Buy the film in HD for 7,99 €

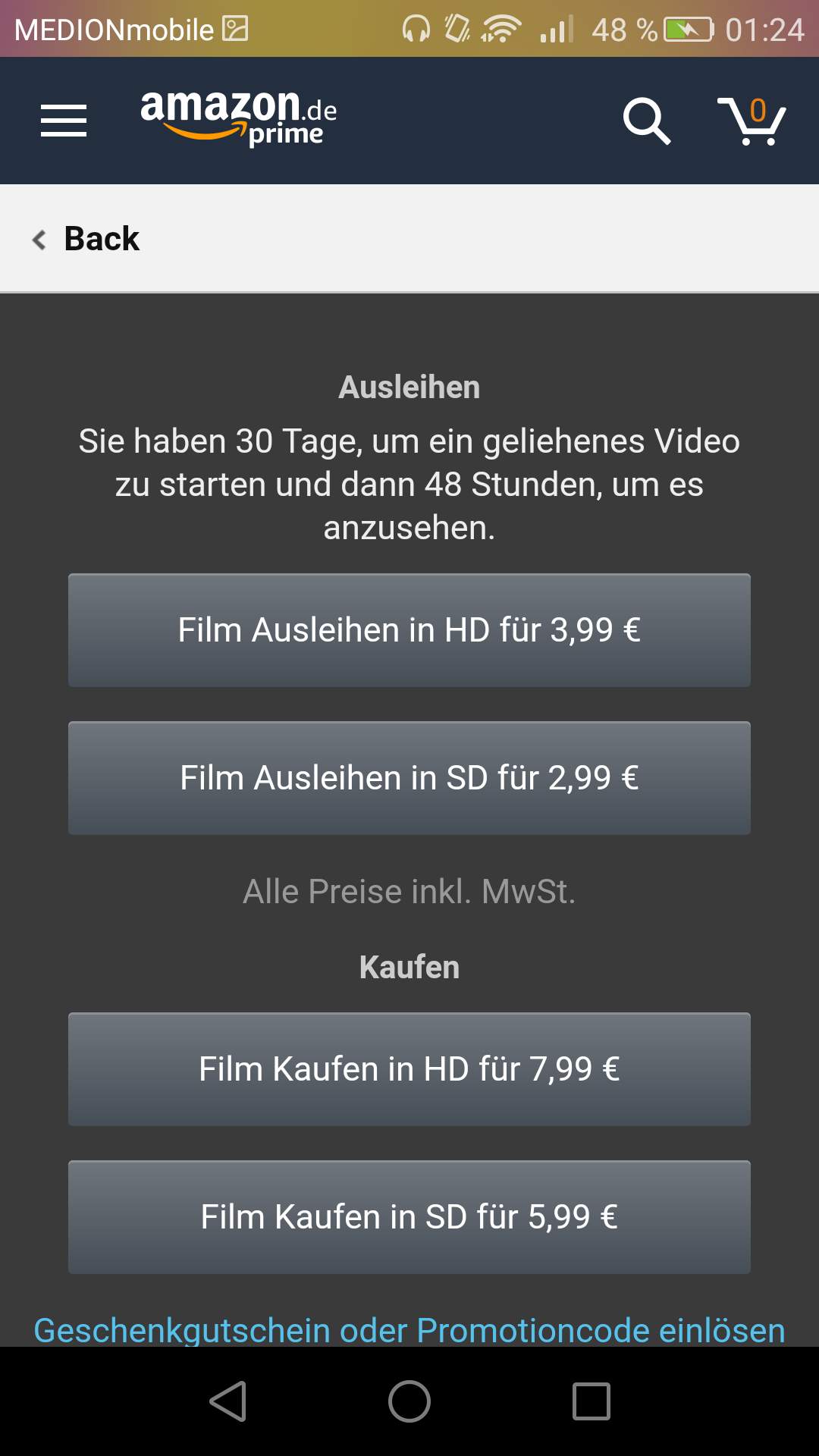click(409, 1069)
